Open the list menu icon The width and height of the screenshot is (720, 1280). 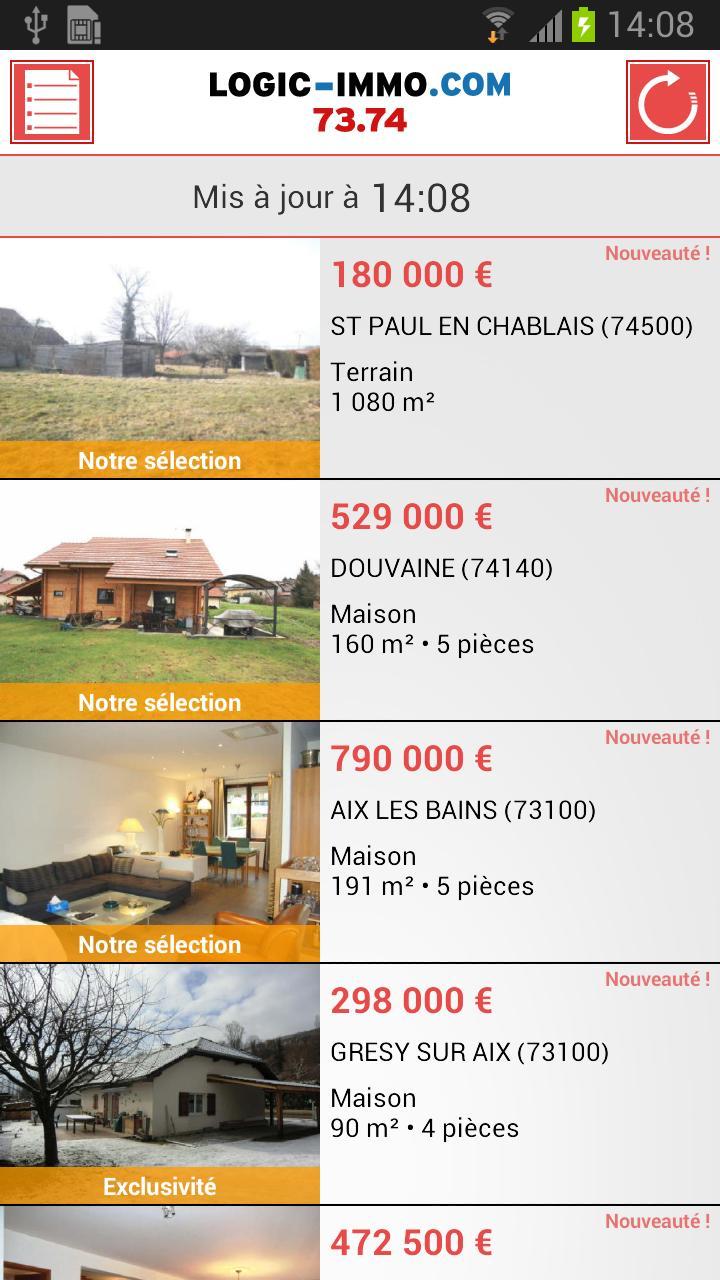point(52,102)
